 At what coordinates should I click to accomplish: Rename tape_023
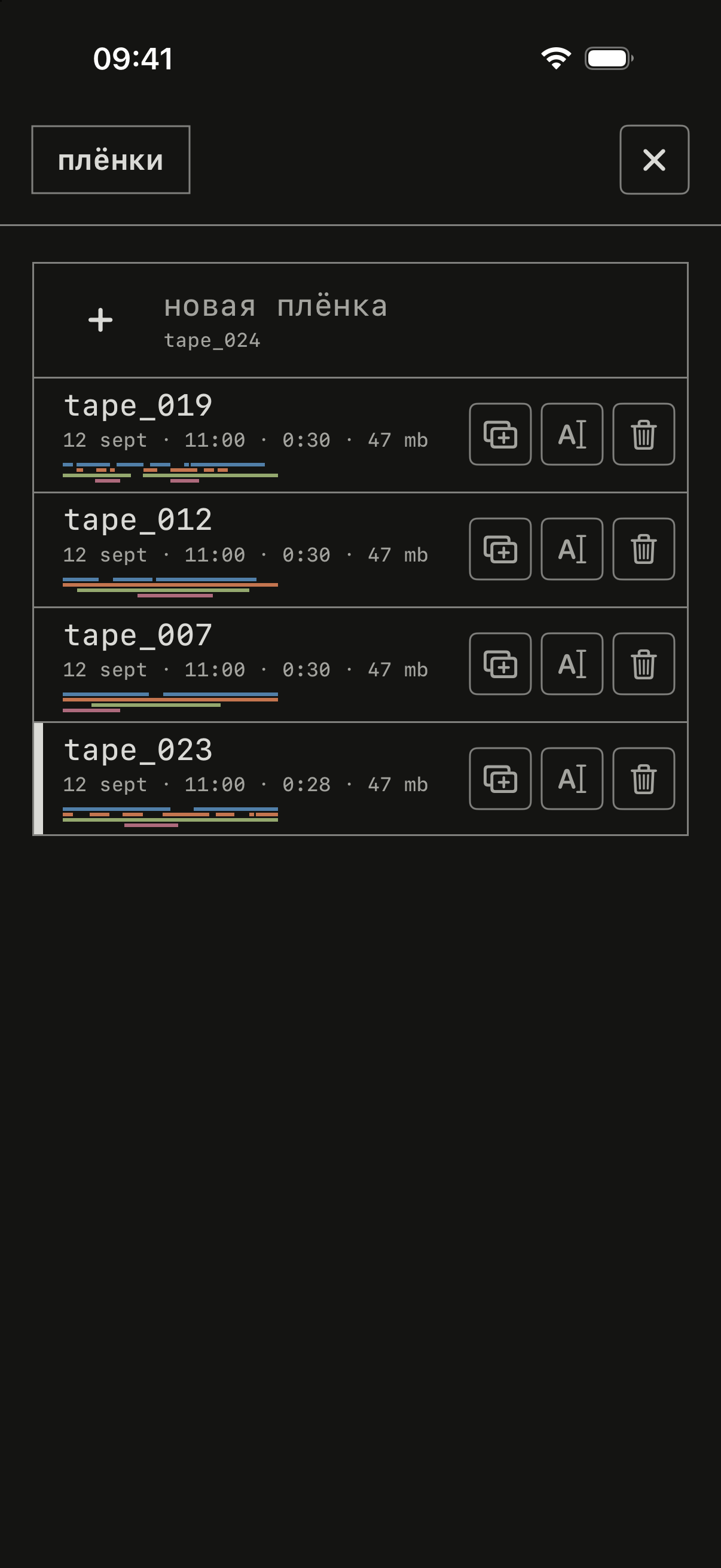572,779
